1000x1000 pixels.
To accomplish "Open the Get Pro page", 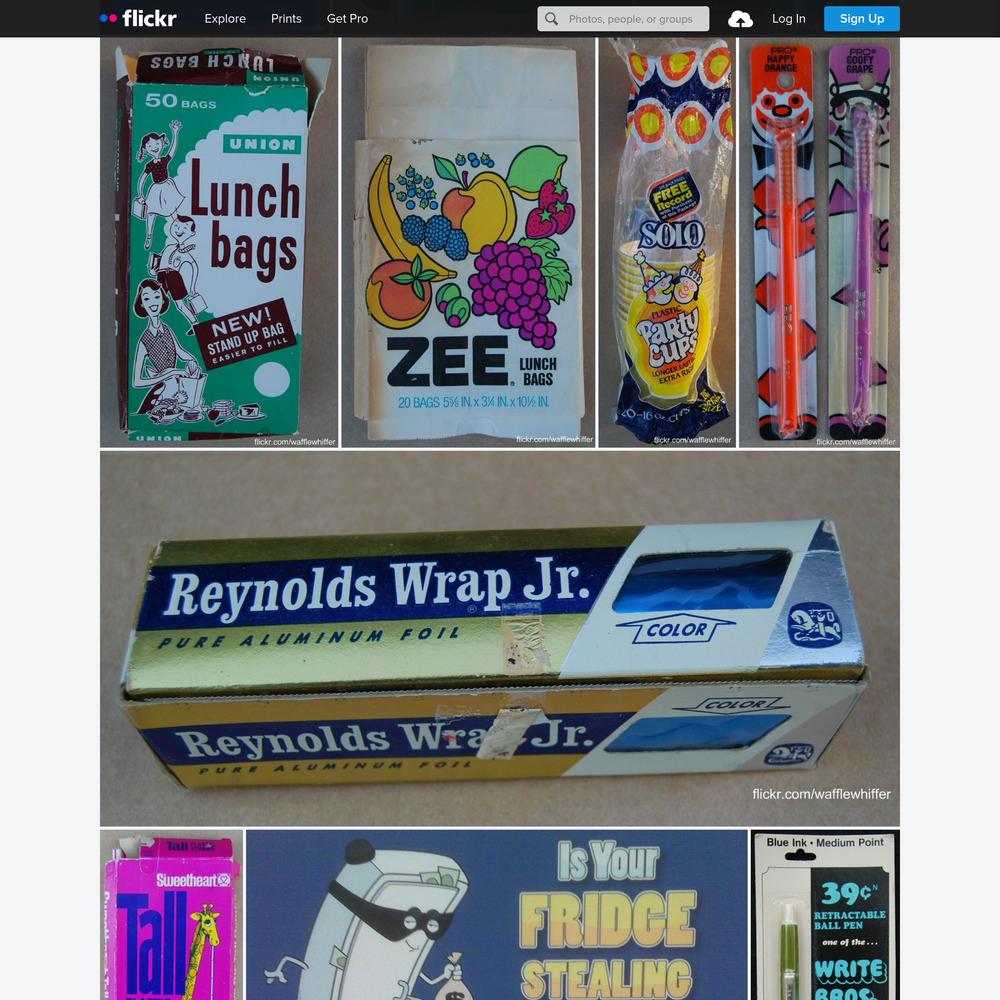I will point(347,18).
